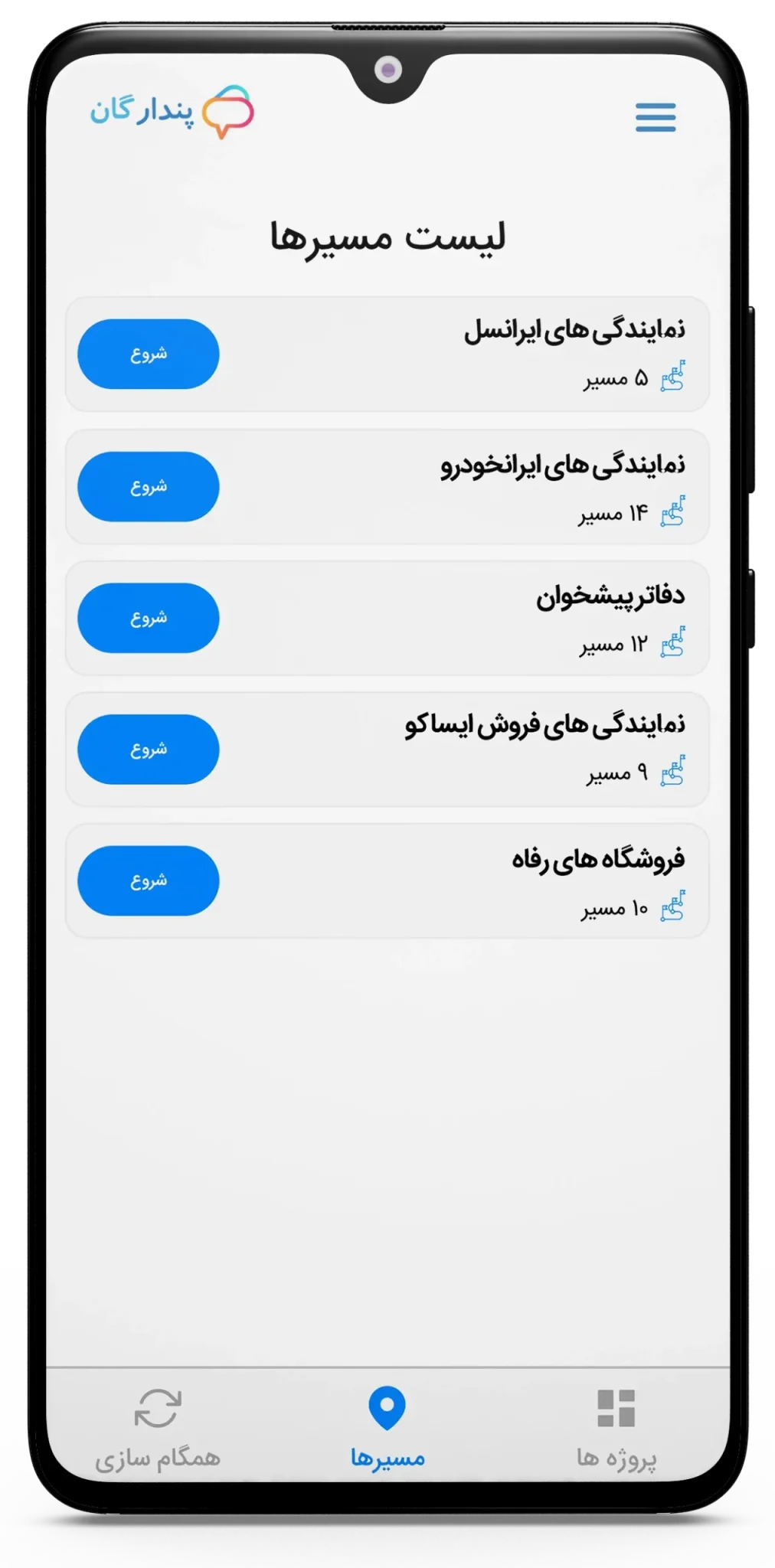Start the نمایندگی های ایرانخودرو route
Viewport: 775px width, 1568px height.
coord(149,486)
